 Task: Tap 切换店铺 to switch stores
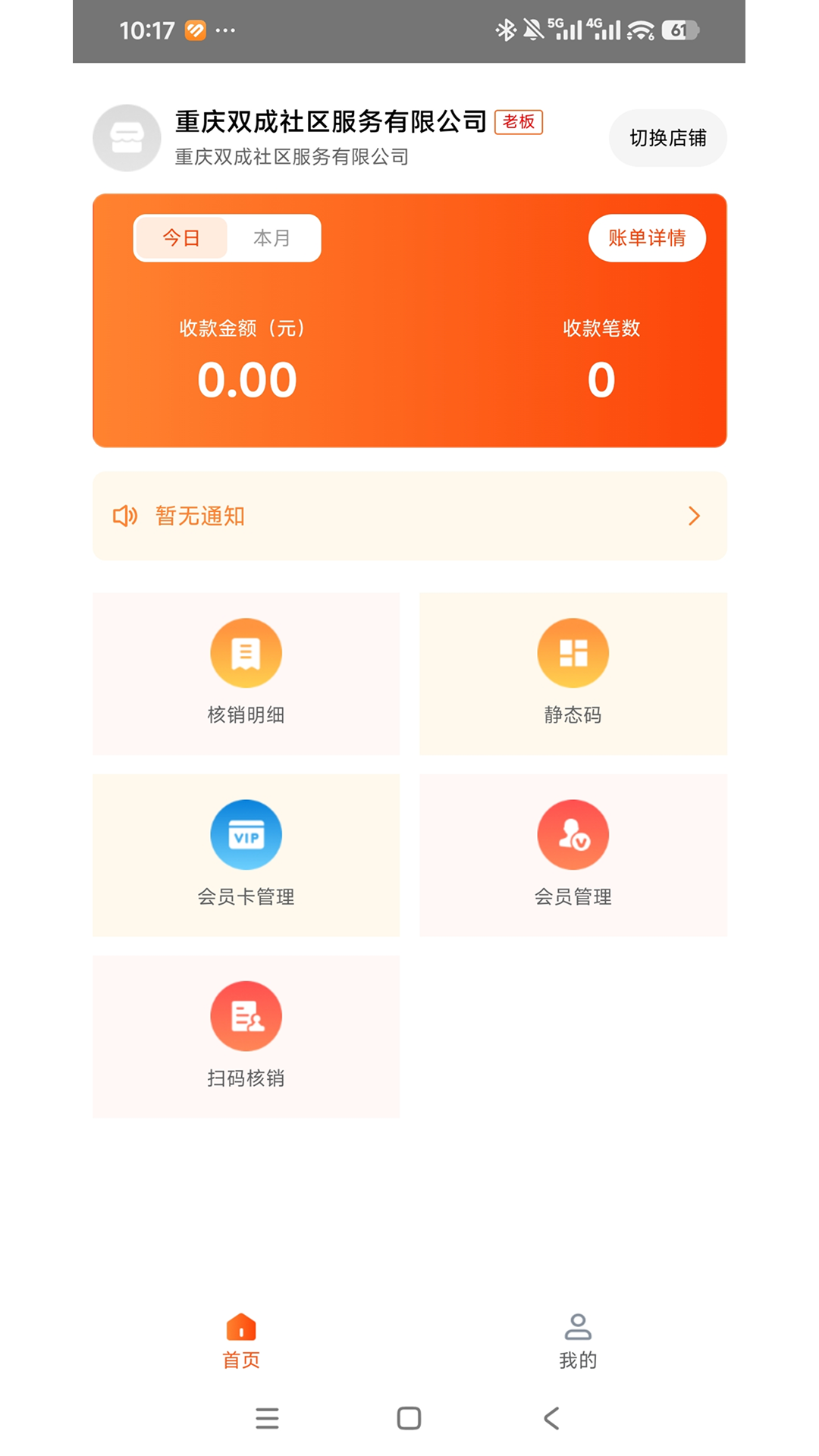point(667,138)
